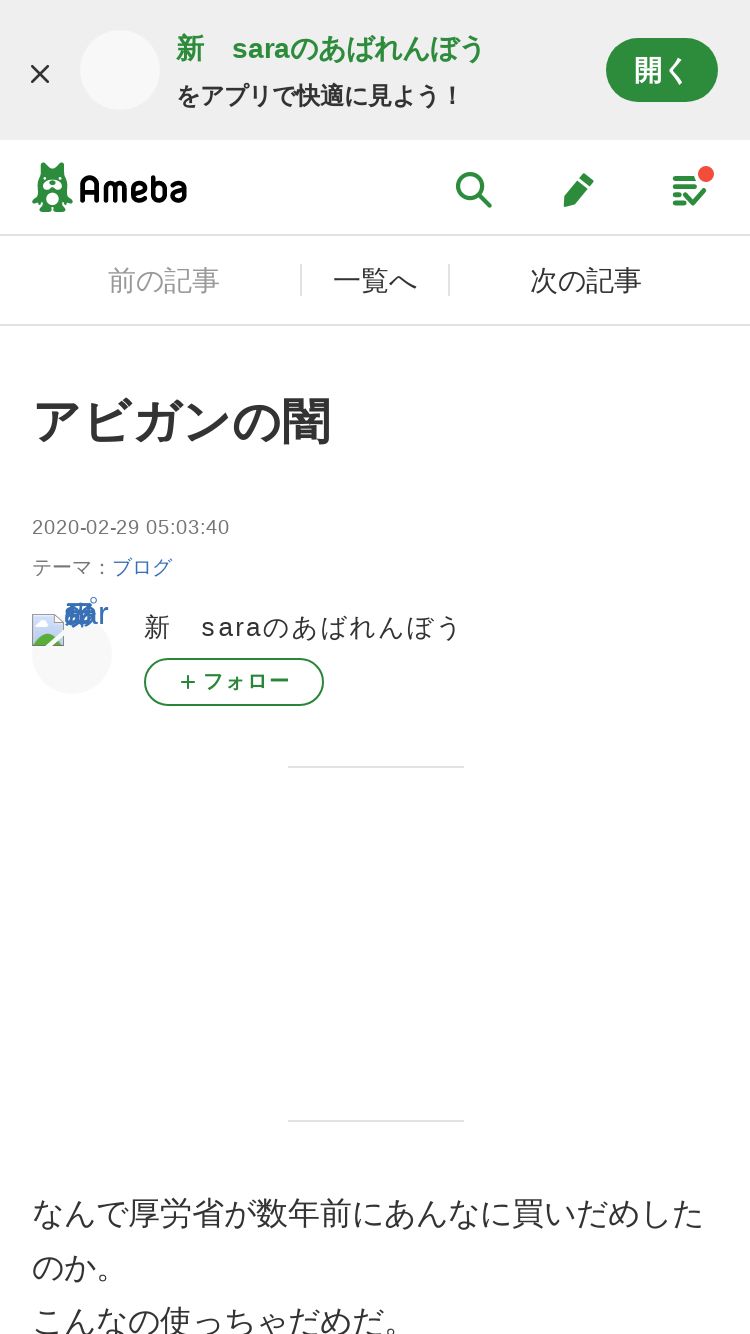Image resolution: width=750 pixels, height=1334 pixels.
Task: Open the Ameba home logo
Action: coord(110,188)
